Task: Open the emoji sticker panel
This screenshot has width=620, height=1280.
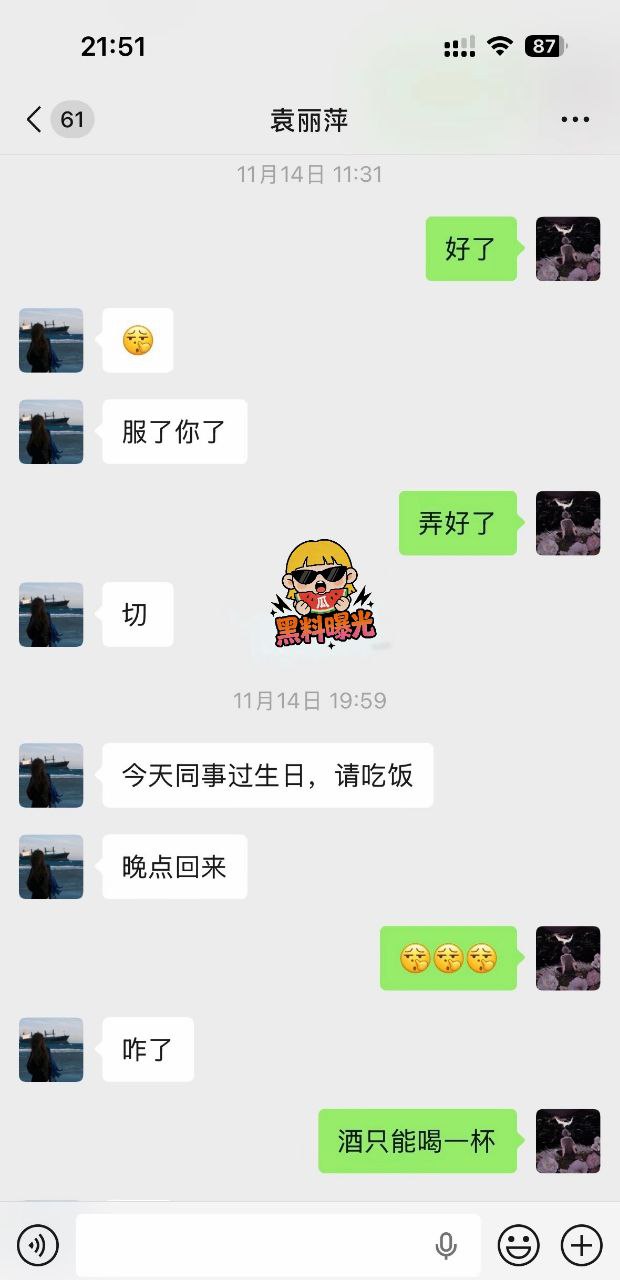Action: pyautogui.click(x=519, y=1245)
